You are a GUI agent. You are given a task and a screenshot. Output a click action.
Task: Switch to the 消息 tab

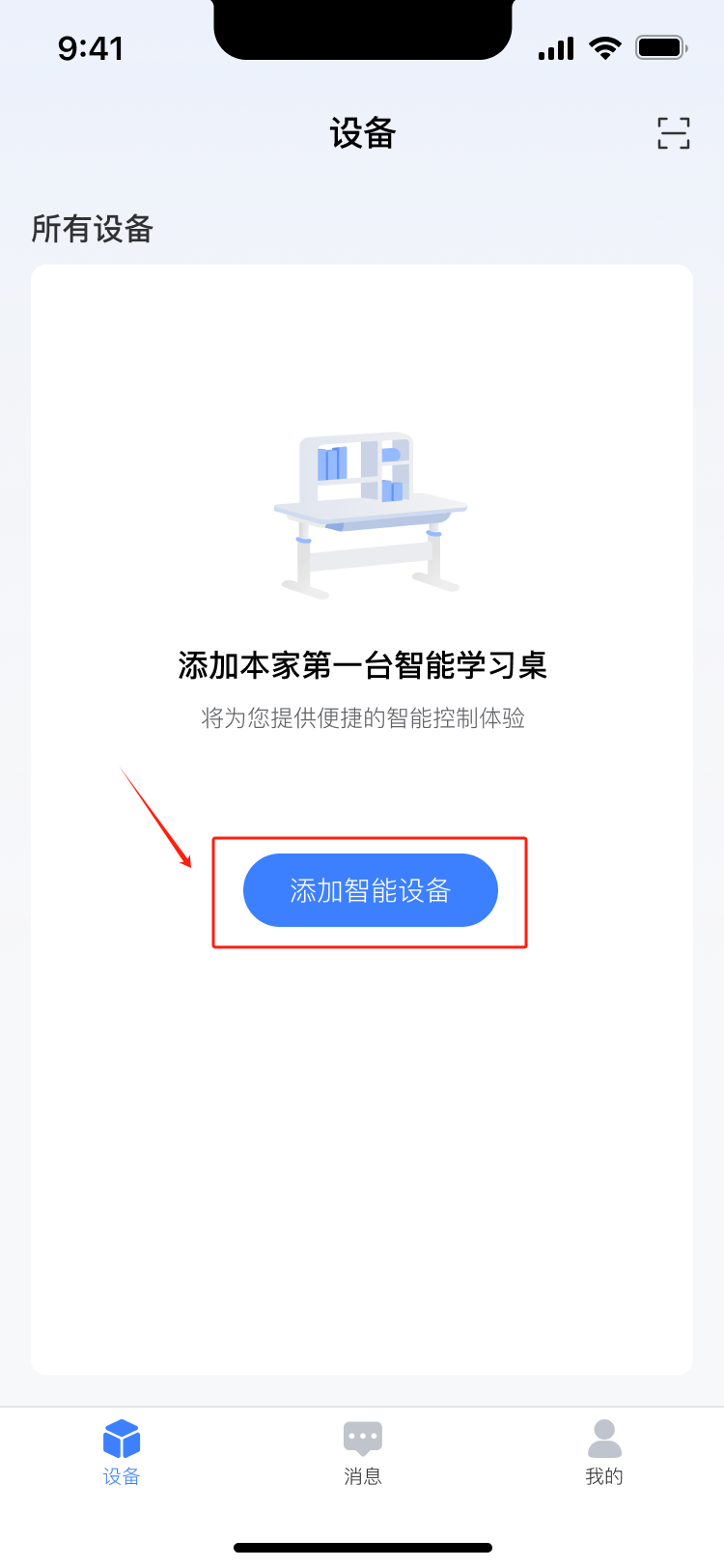click(362, 1451)
